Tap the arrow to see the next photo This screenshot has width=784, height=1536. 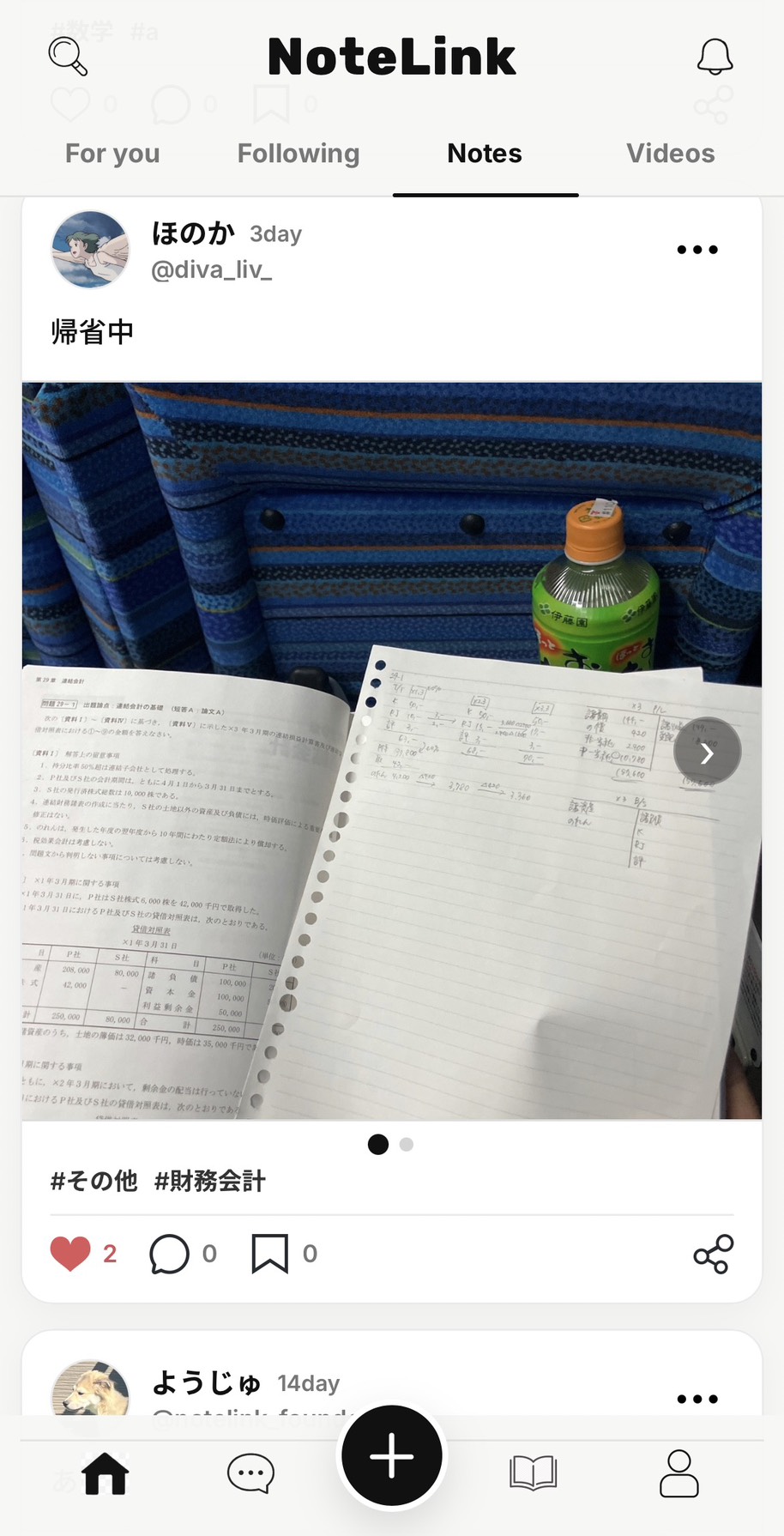coord(707,752)
